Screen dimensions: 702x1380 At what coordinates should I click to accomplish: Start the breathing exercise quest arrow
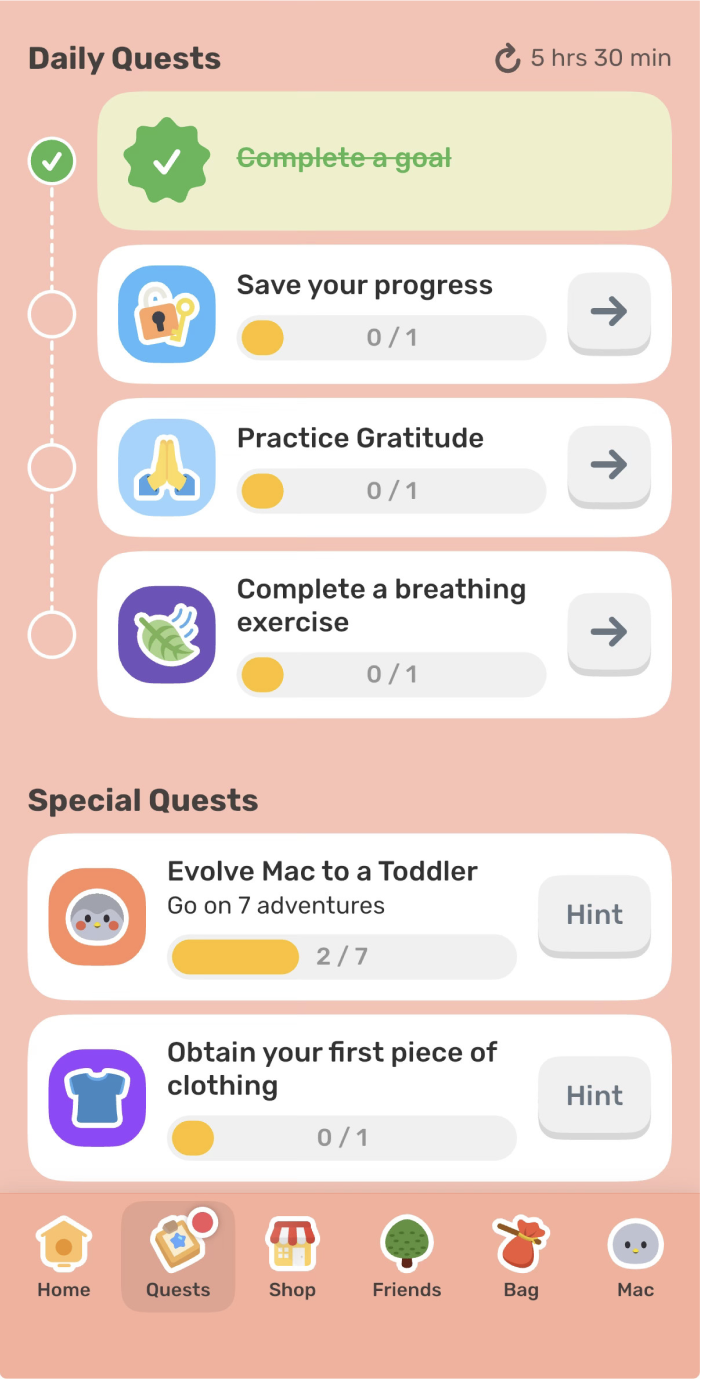click(609, 632)
